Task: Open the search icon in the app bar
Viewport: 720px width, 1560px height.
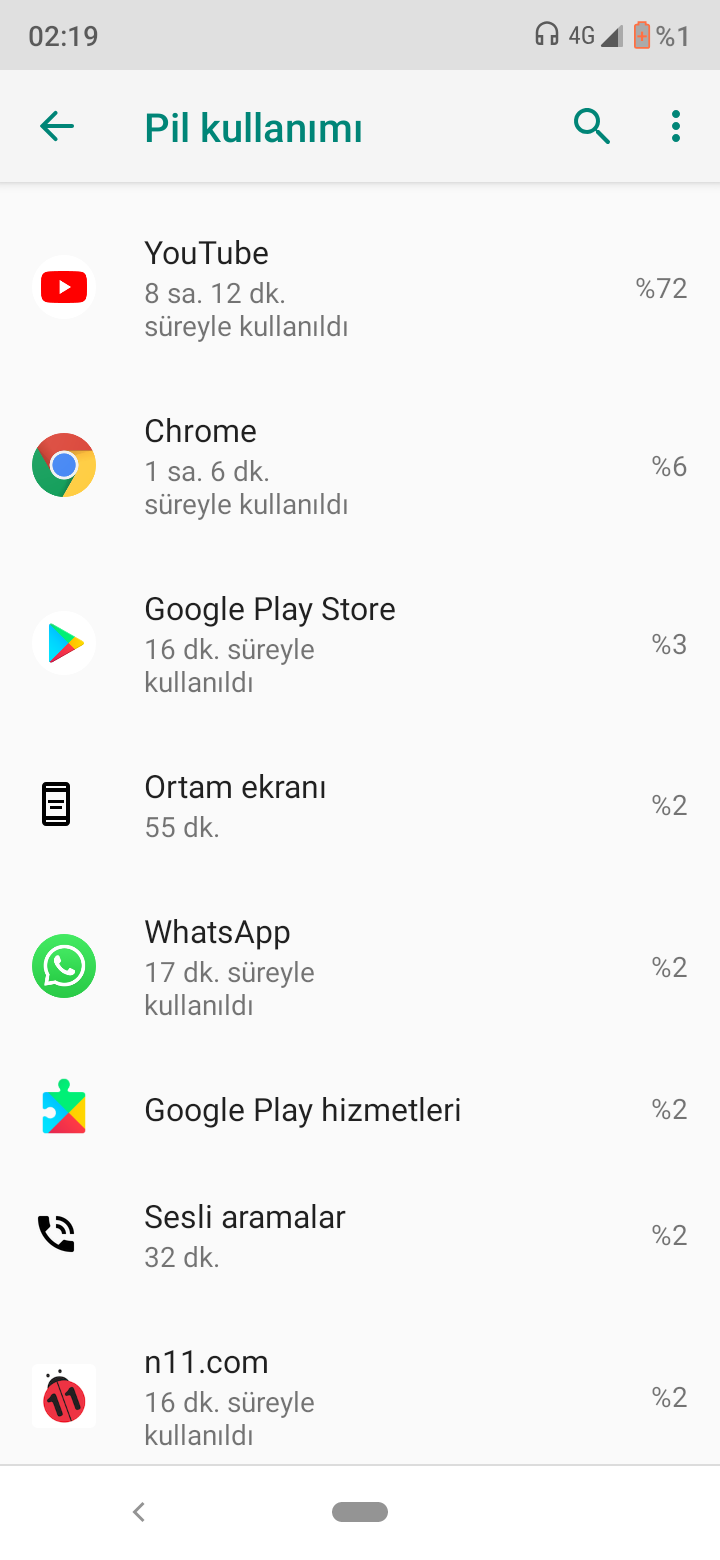Action: (x=591, y=127)
